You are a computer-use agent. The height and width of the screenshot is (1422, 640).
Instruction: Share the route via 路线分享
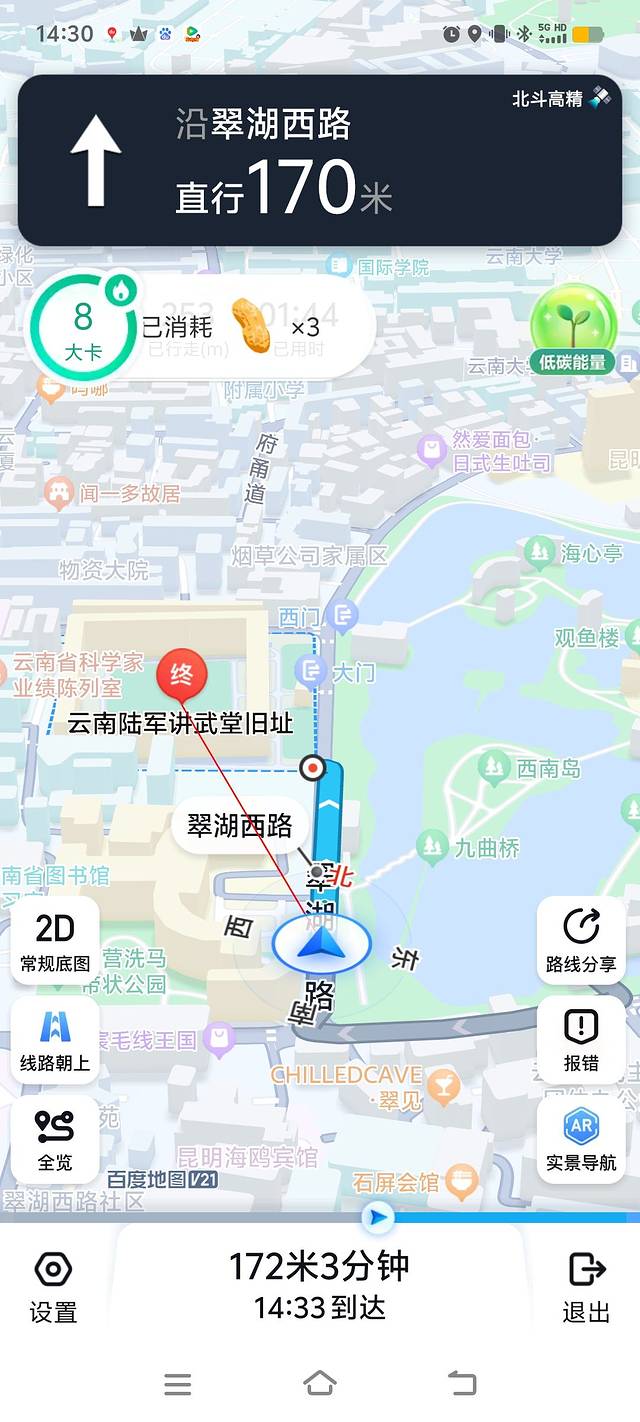pyautogui.click(x=581, y=941)
